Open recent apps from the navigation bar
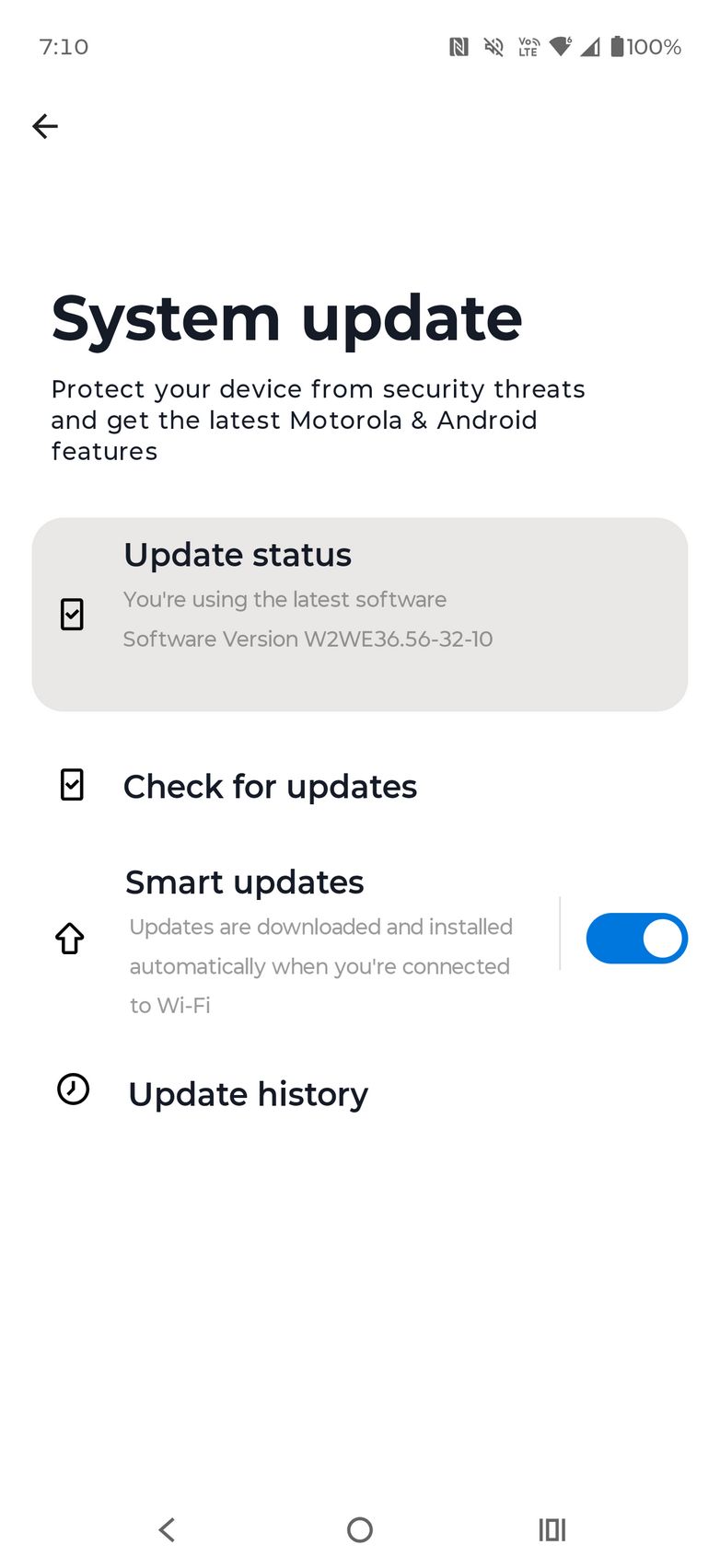Image resolution: width=720 pixels, height=1568 pixels. click(552, 1529)
